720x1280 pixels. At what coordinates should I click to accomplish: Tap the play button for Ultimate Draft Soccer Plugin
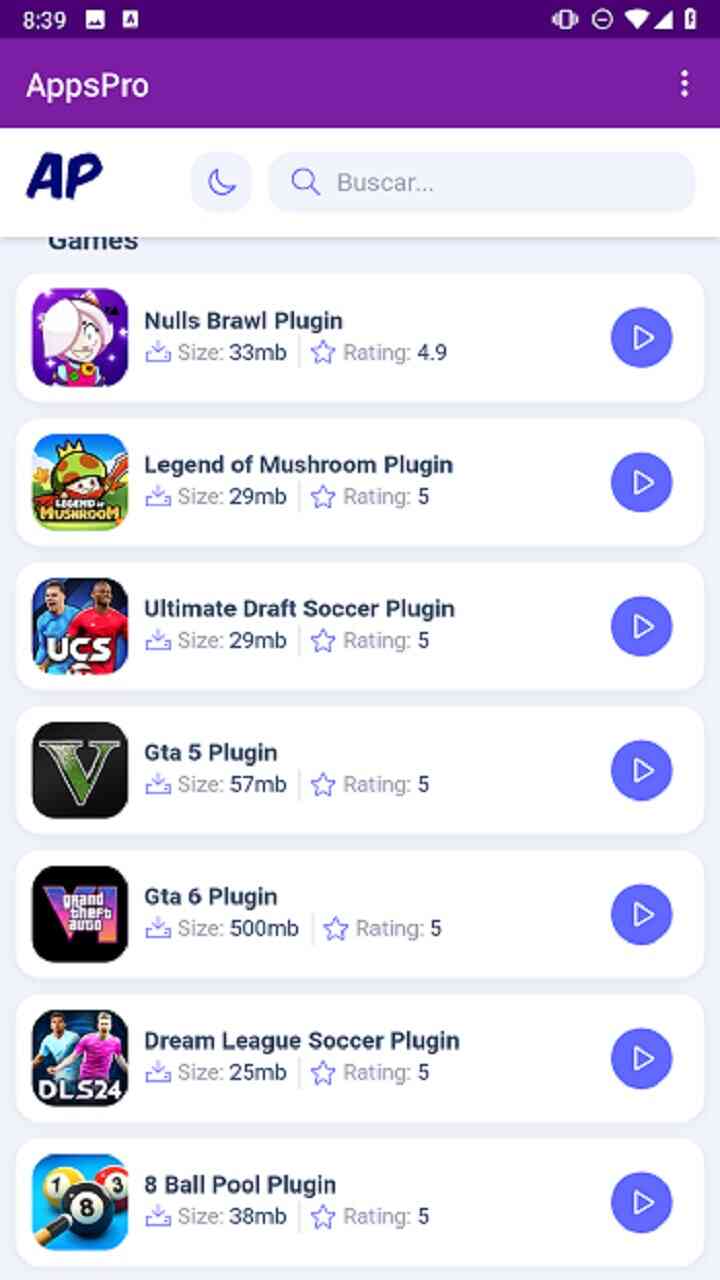(x=641, y=626)
